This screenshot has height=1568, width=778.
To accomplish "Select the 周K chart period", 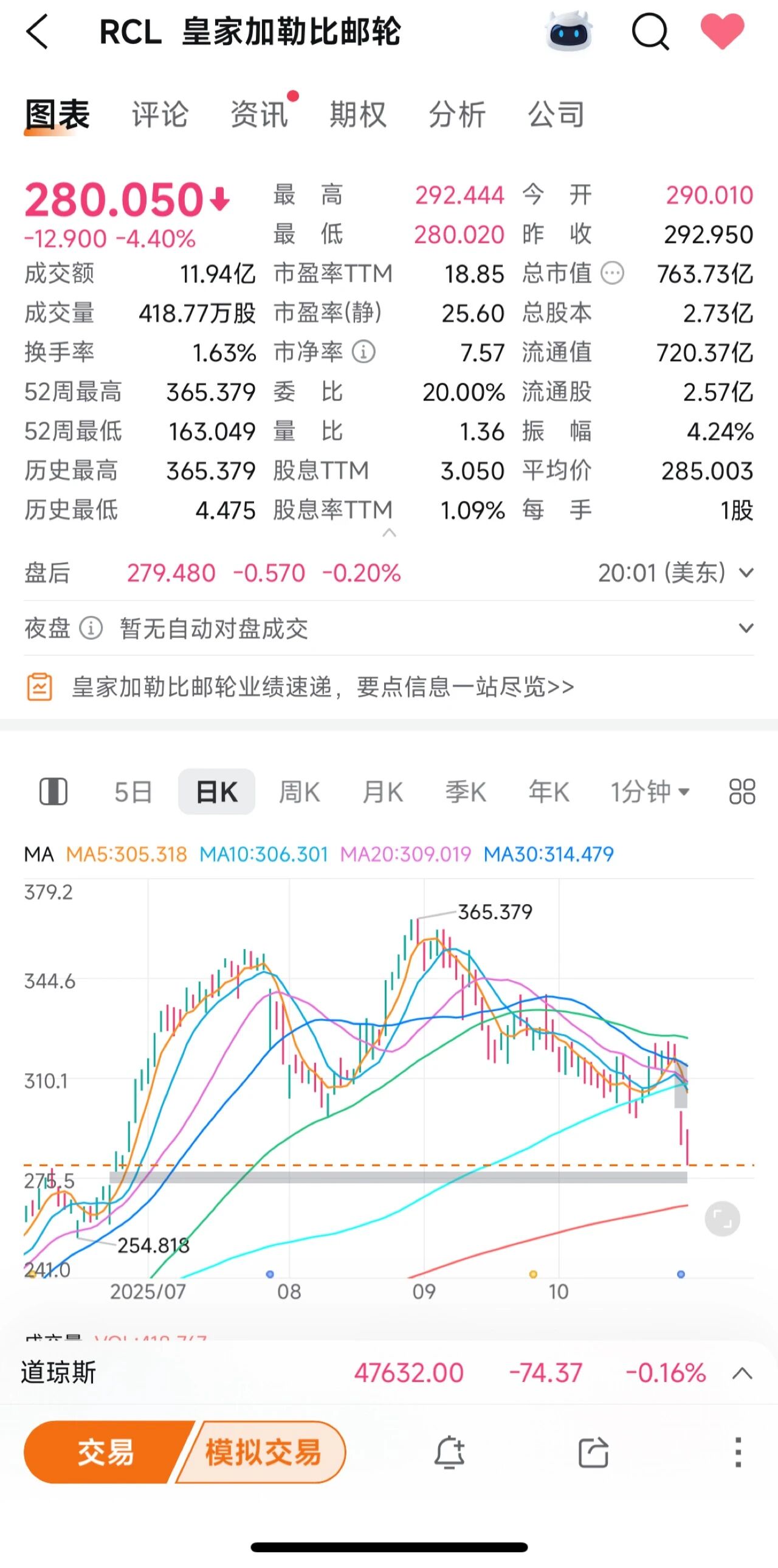I will pos(299,792).
